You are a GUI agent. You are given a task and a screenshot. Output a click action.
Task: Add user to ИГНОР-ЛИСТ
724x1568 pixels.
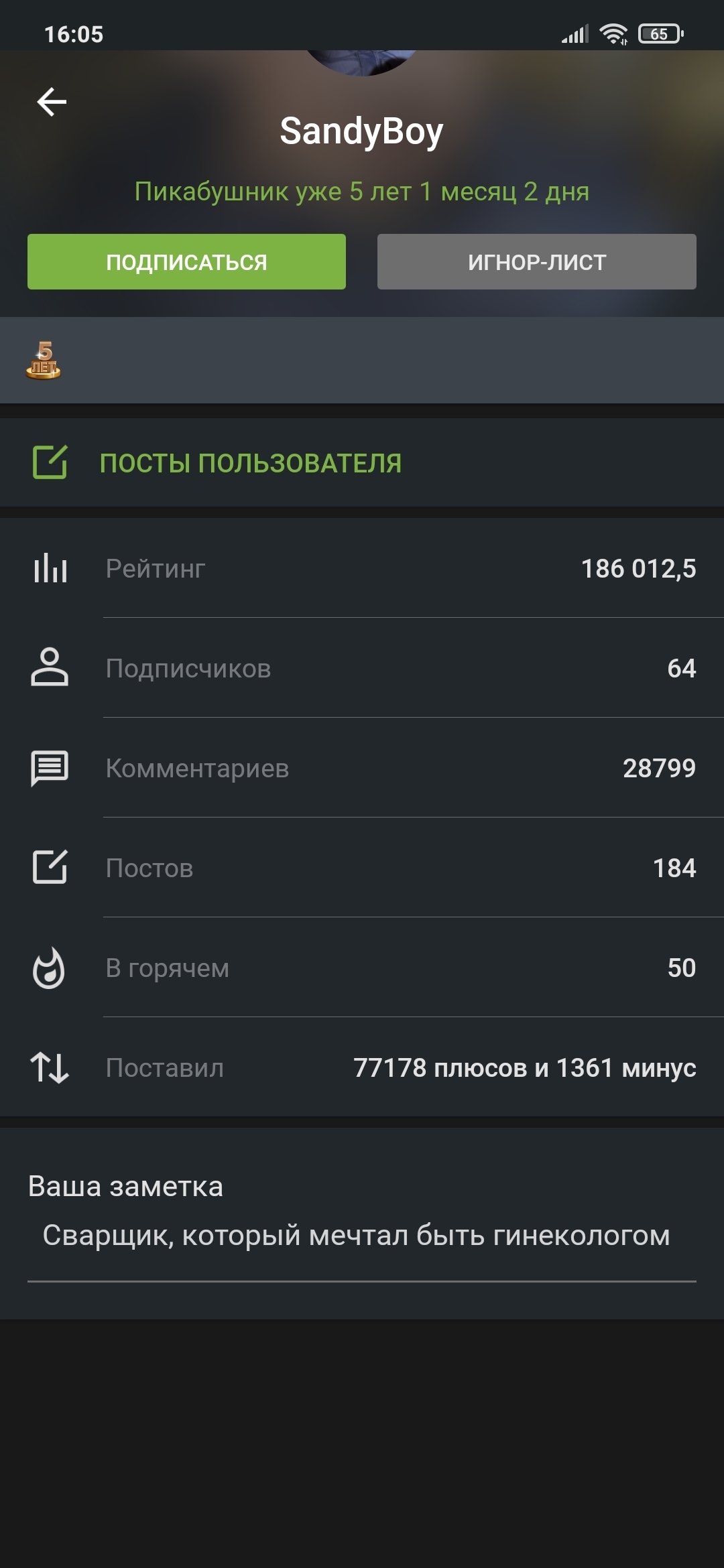536,262
